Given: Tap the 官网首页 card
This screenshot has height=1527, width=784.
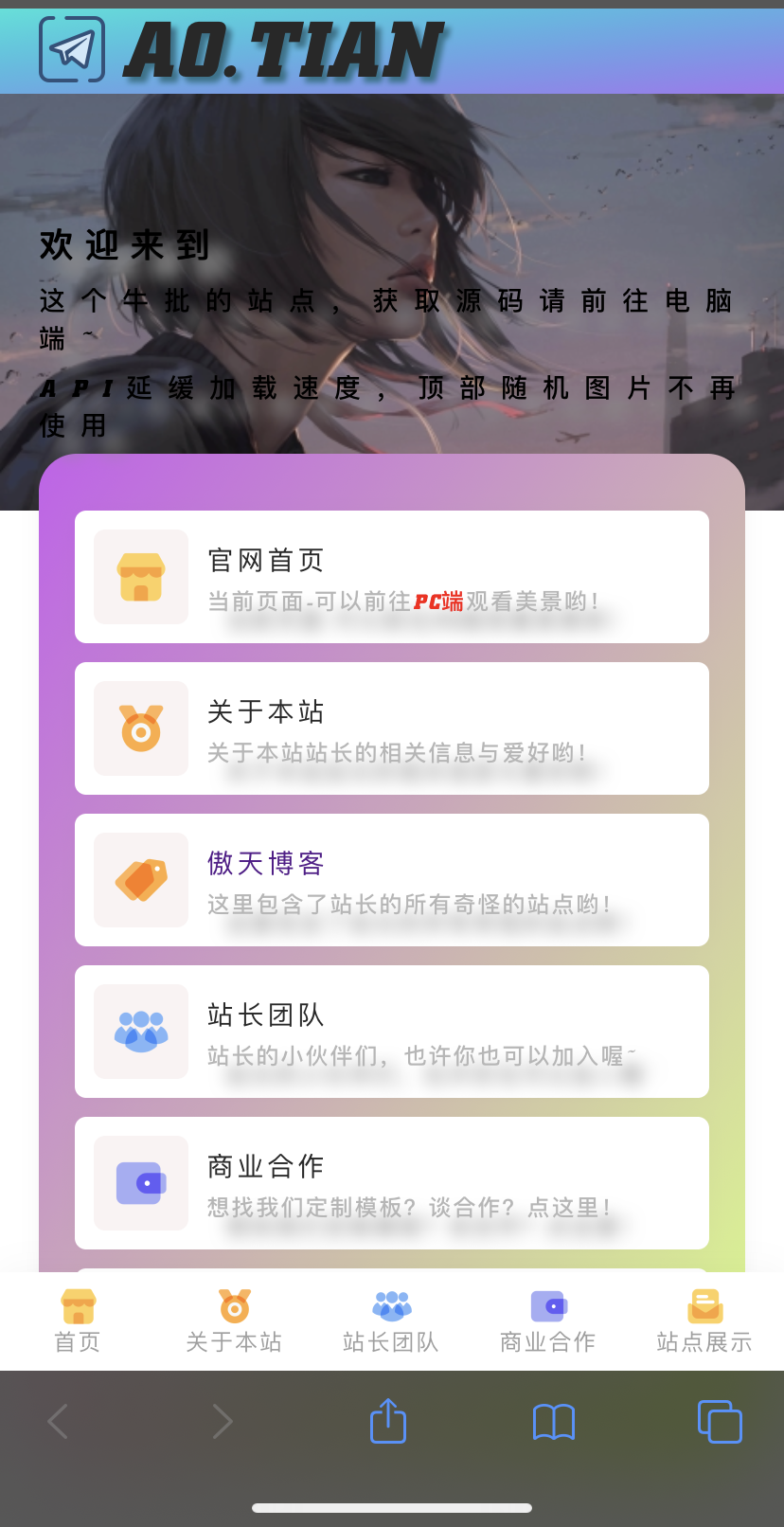Looking at the screenshot, I should pos(392,577).
